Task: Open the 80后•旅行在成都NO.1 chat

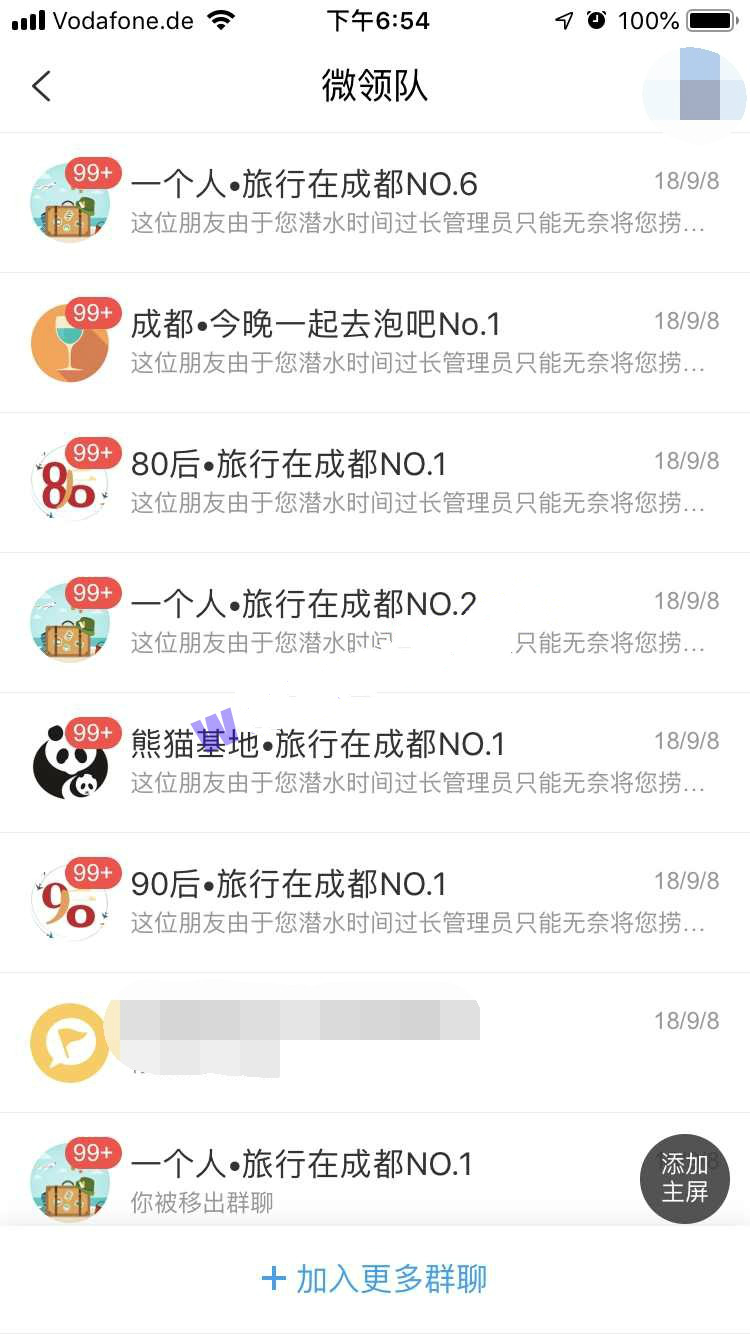Action: pos(375,482)
